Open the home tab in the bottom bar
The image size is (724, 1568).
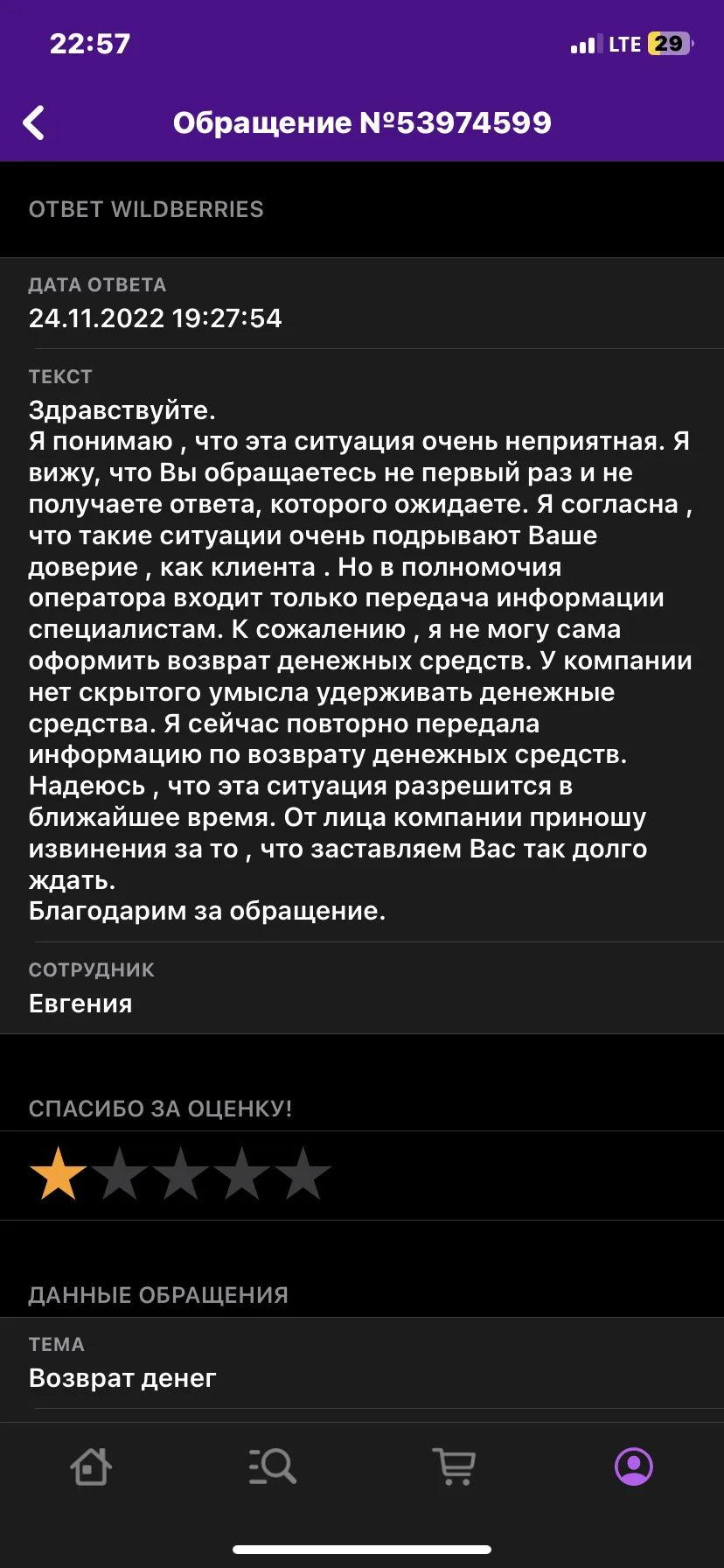click(x=91, y=1466)
